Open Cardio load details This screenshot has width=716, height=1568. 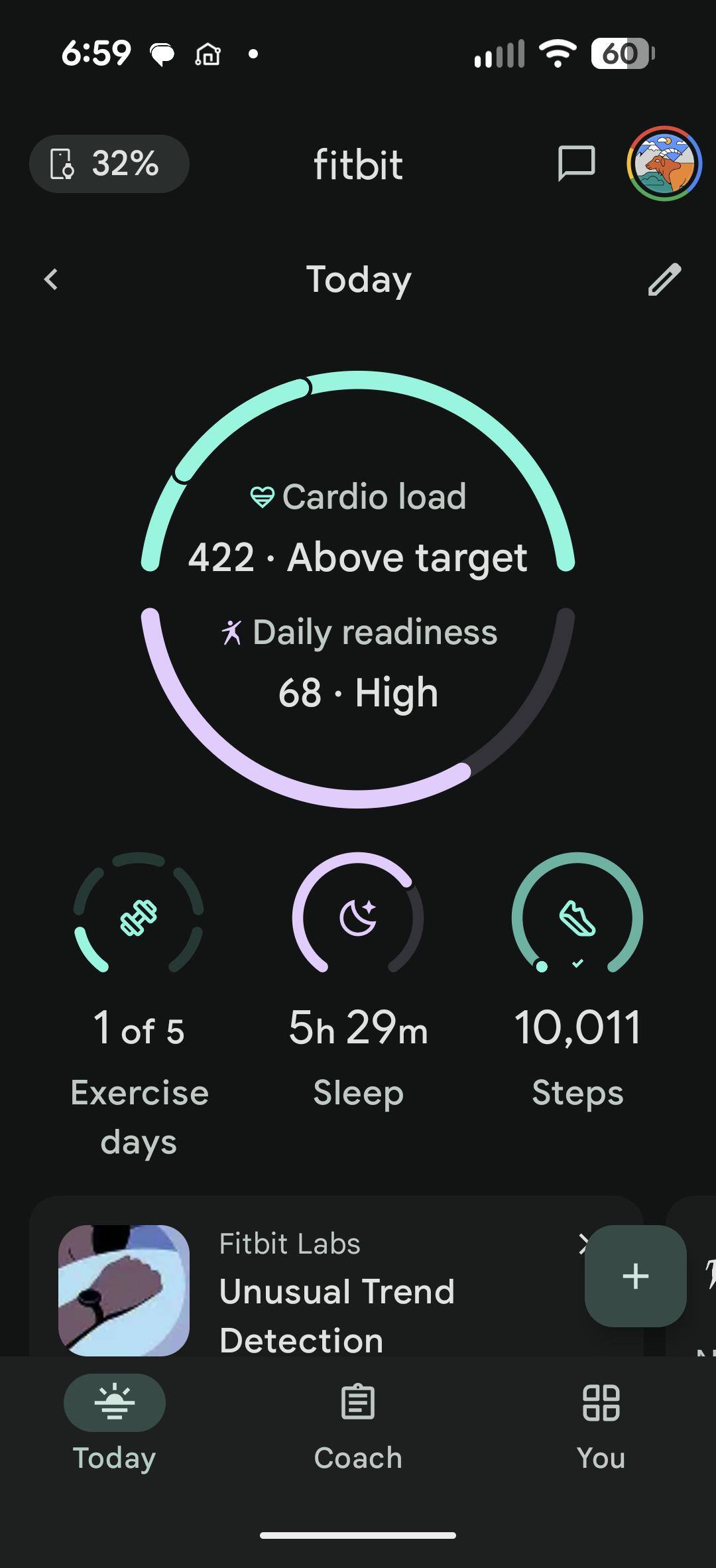[x=358, y=527]
